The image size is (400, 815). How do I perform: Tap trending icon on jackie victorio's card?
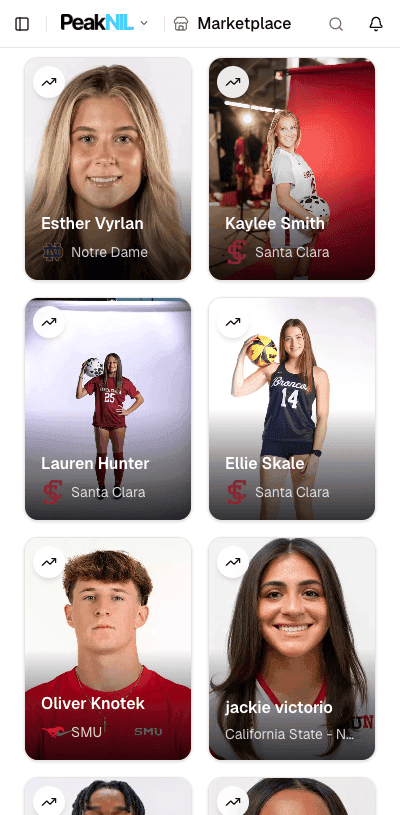point(233,562)
